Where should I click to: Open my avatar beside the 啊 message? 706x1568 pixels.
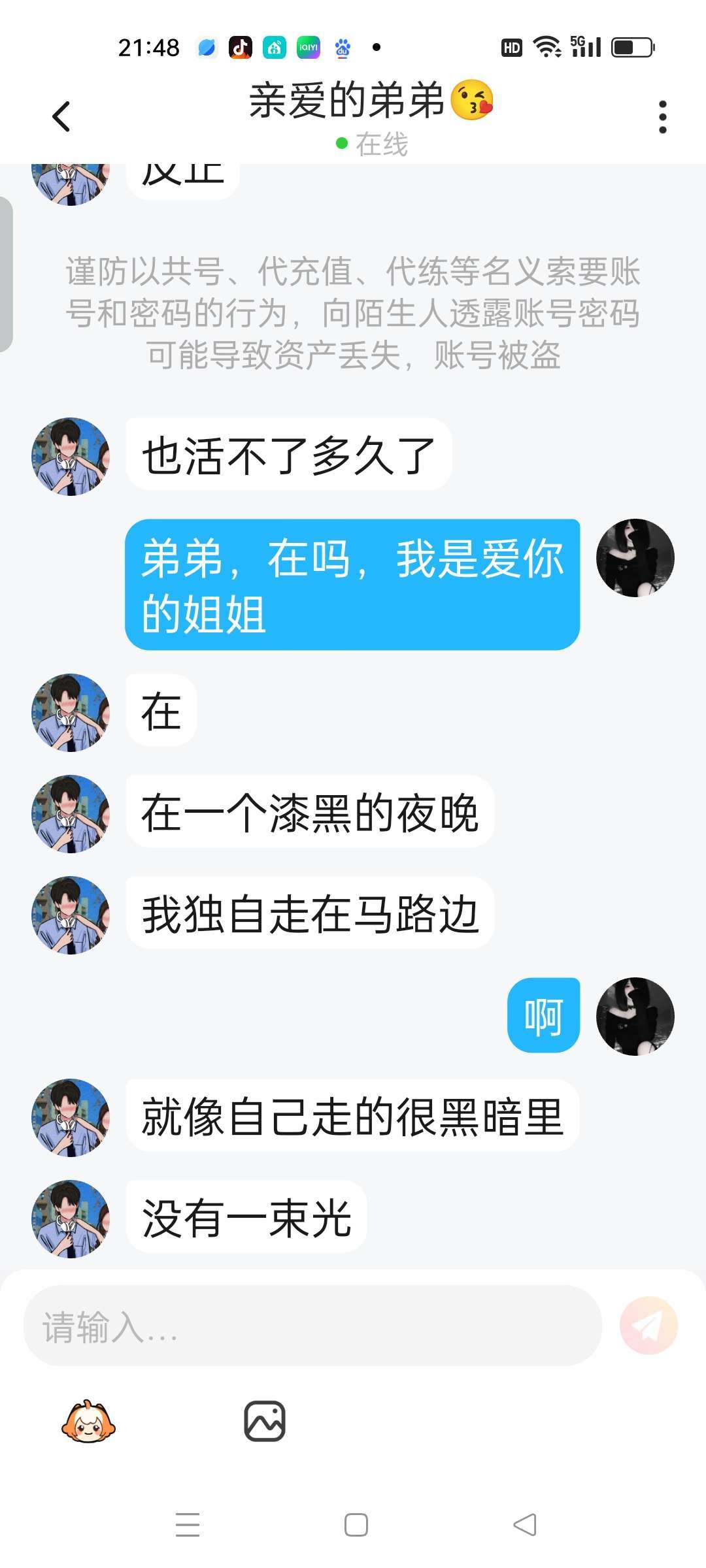(x=635, y=1016)
